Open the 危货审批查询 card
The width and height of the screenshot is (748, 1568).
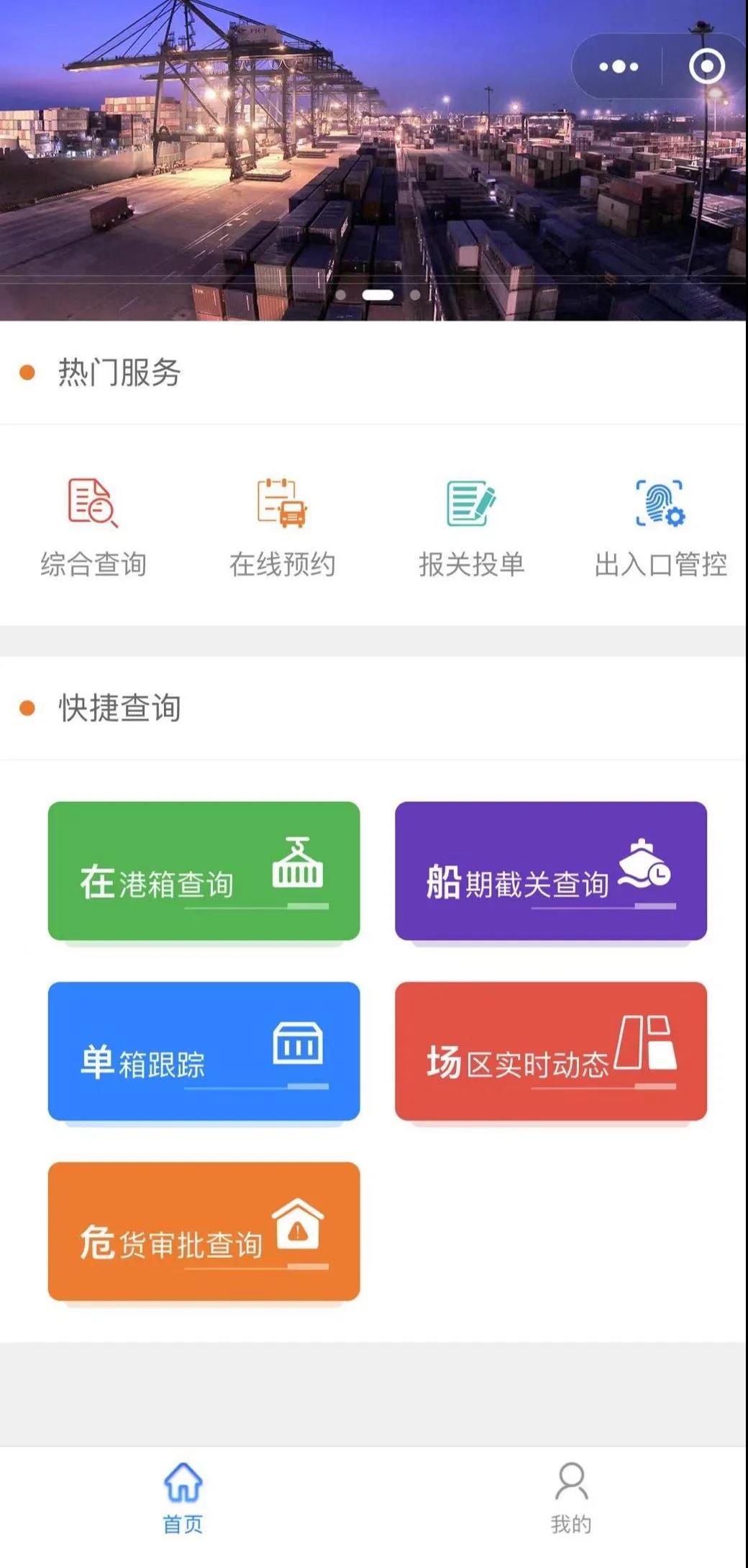click(x=204, y=1231)
